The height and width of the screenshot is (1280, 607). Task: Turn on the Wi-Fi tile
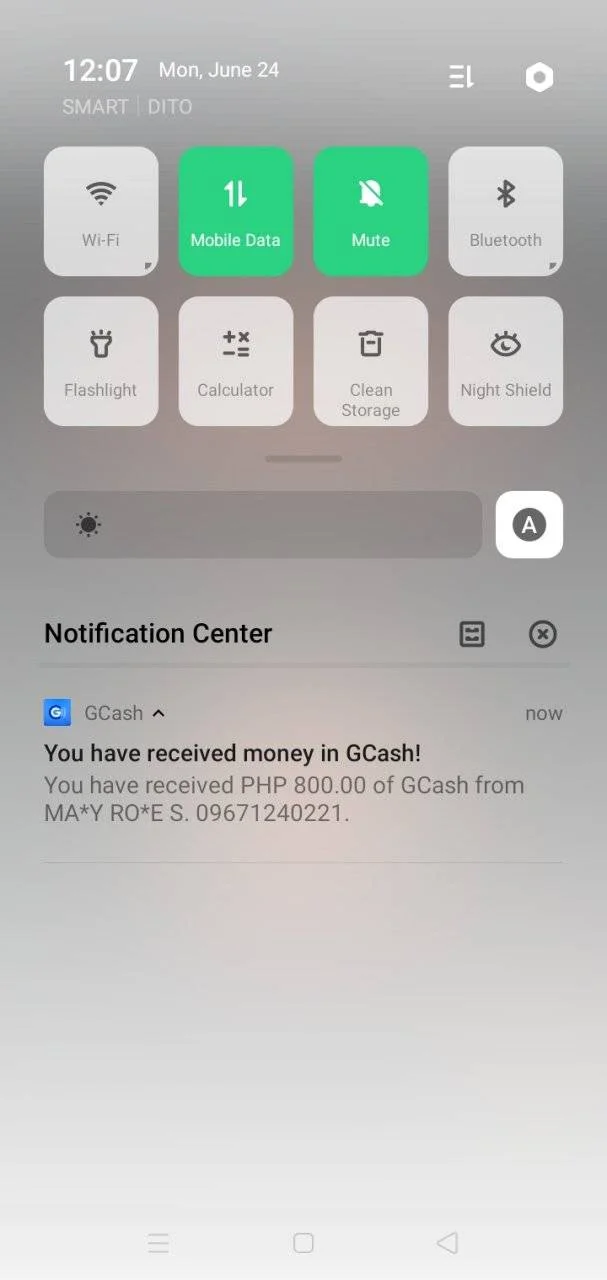(x=101, y=211)
